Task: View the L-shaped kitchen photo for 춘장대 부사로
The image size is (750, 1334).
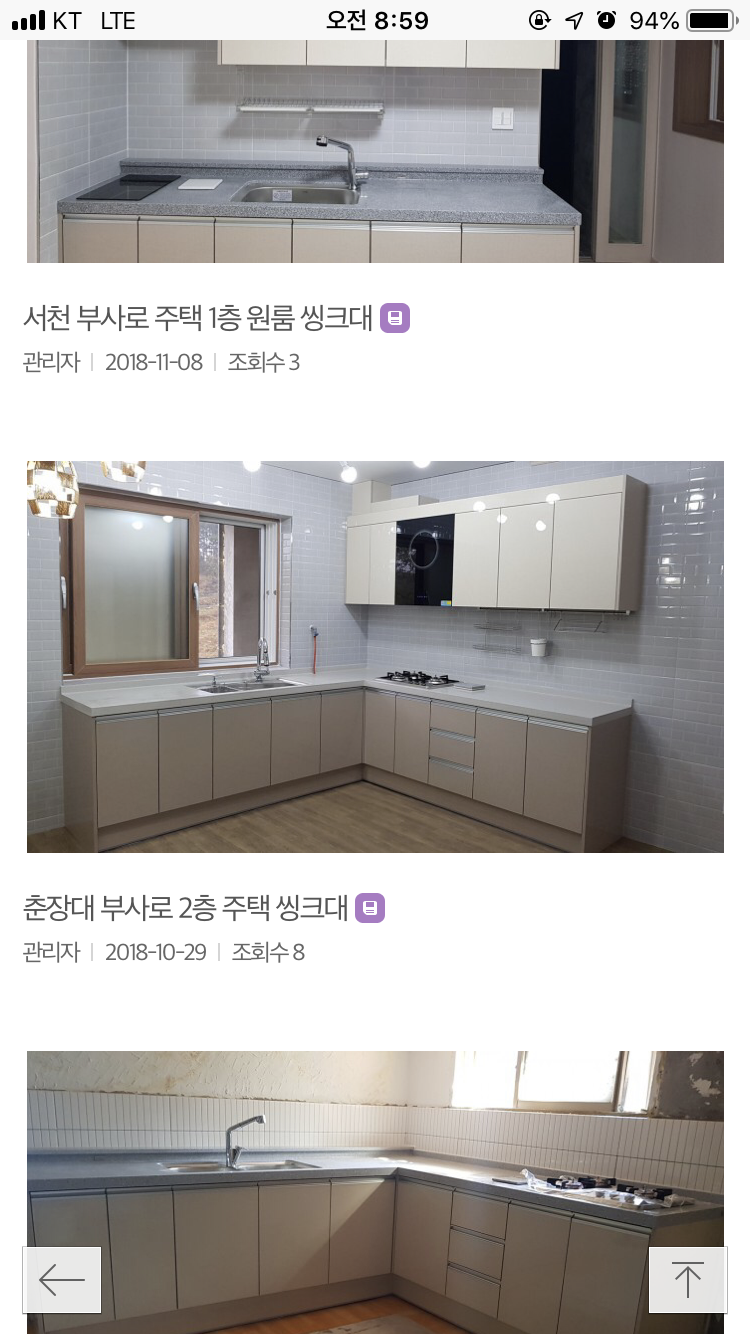Action: (375, 656)
